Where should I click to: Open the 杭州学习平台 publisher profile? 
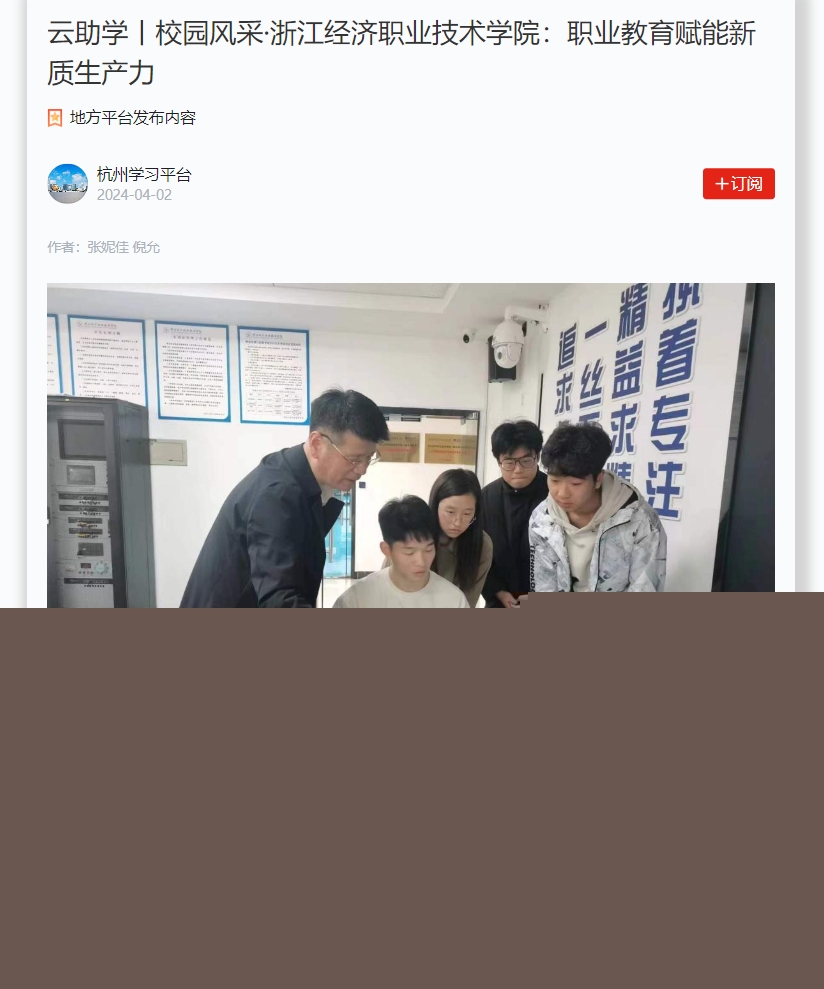tap(144, 175)
